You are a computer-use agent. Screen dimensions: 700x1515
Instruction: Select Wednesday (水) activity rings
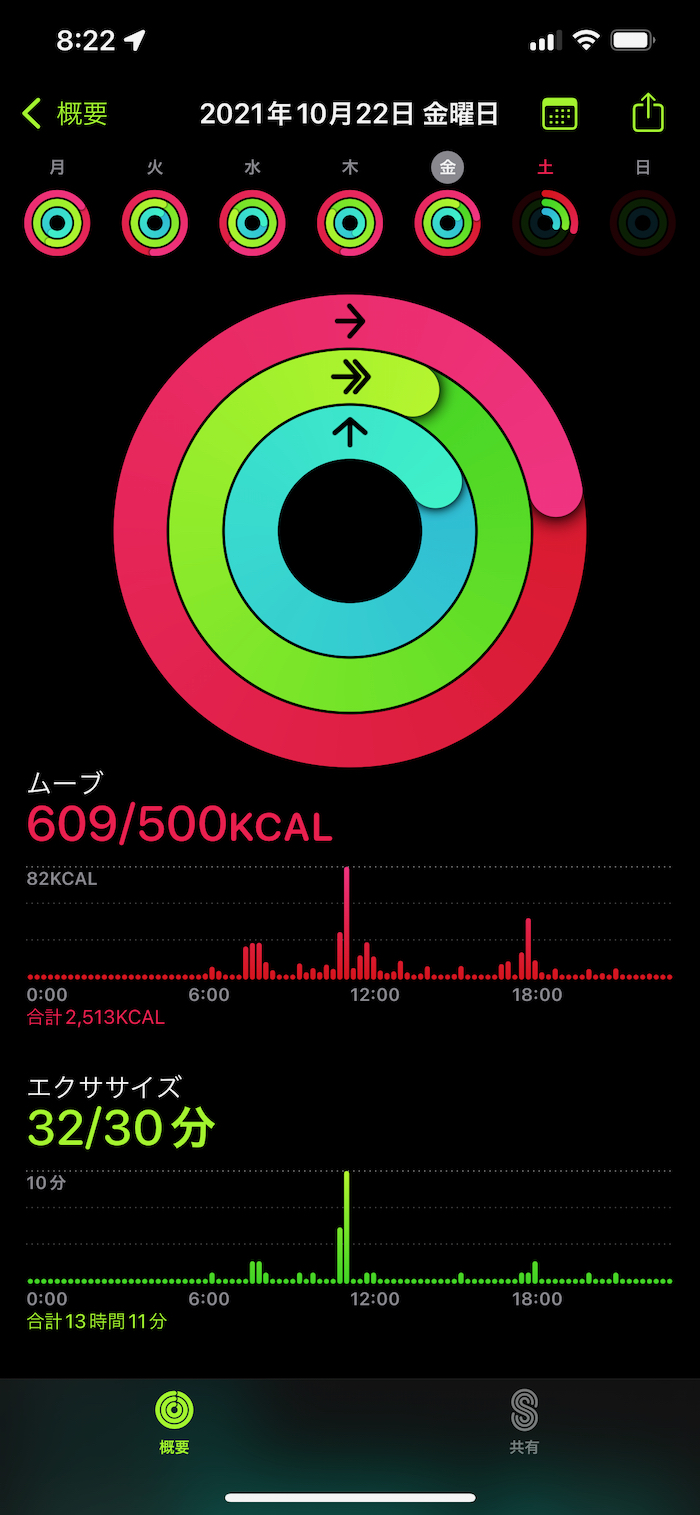252,222
